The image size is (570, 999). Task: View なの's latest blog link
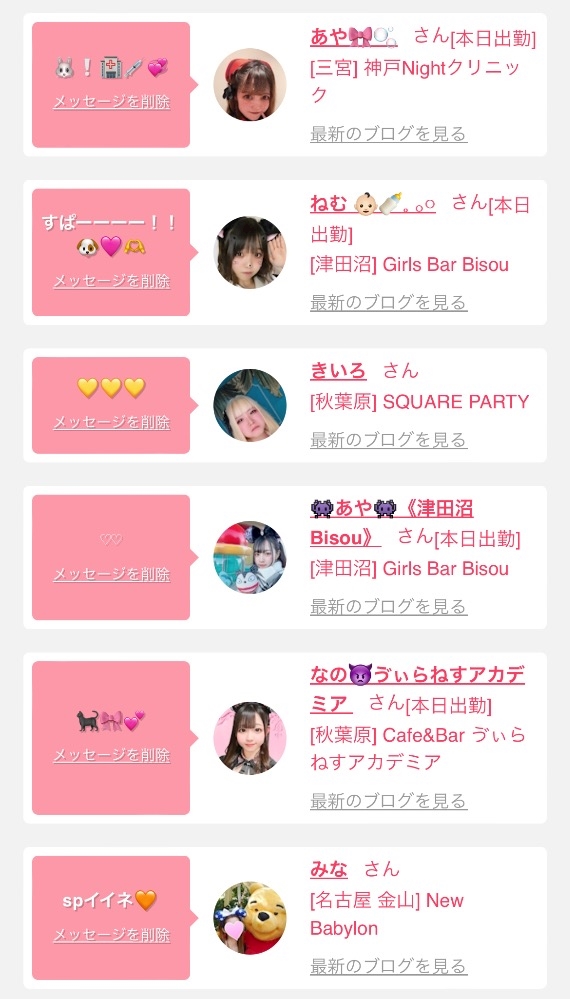coord(388,801)
